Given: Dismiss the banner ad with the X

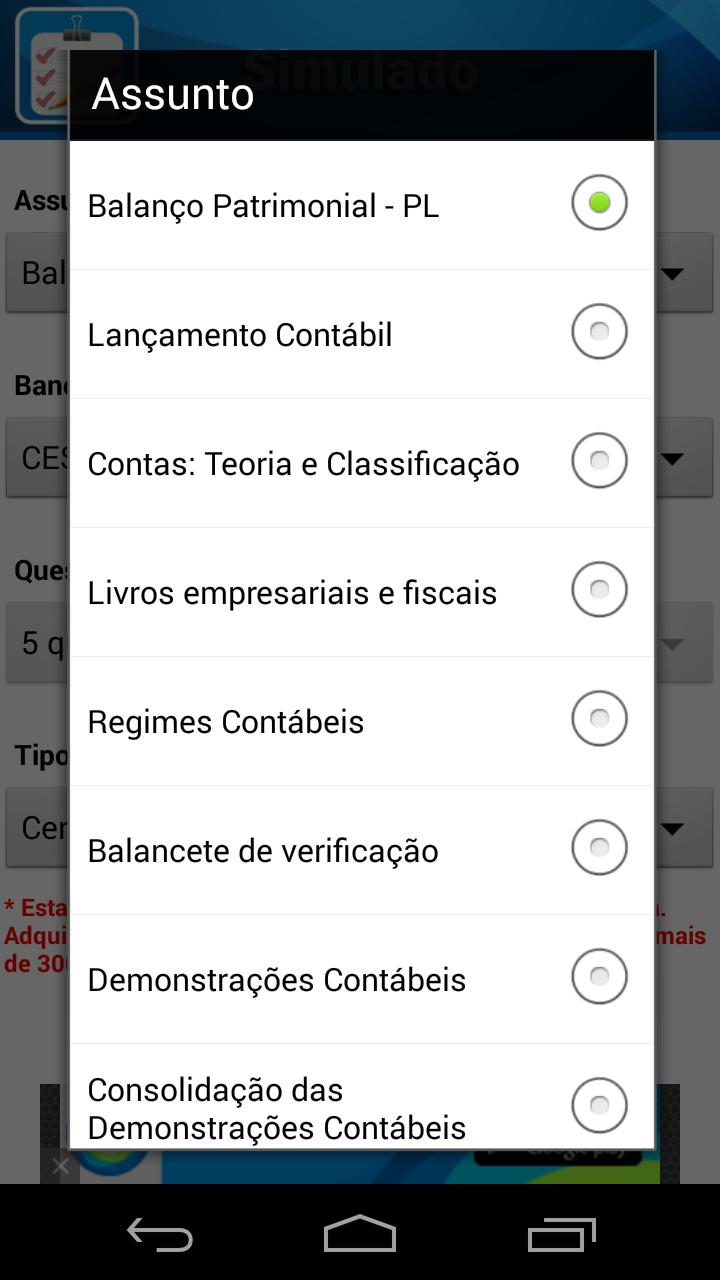Looking at the screenshot, I should (x=60, y=1165).
